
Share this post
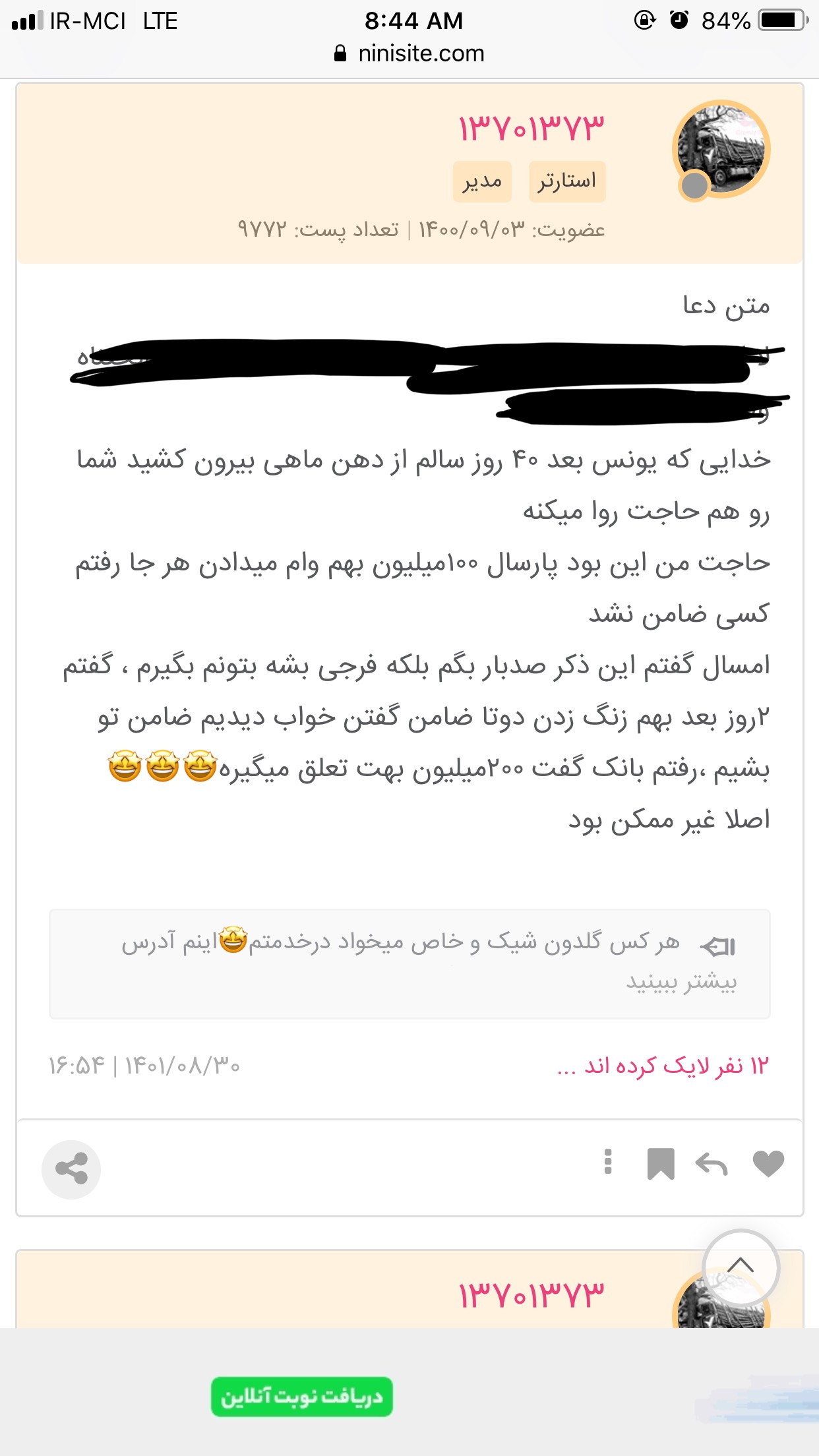pos(71,1169)
